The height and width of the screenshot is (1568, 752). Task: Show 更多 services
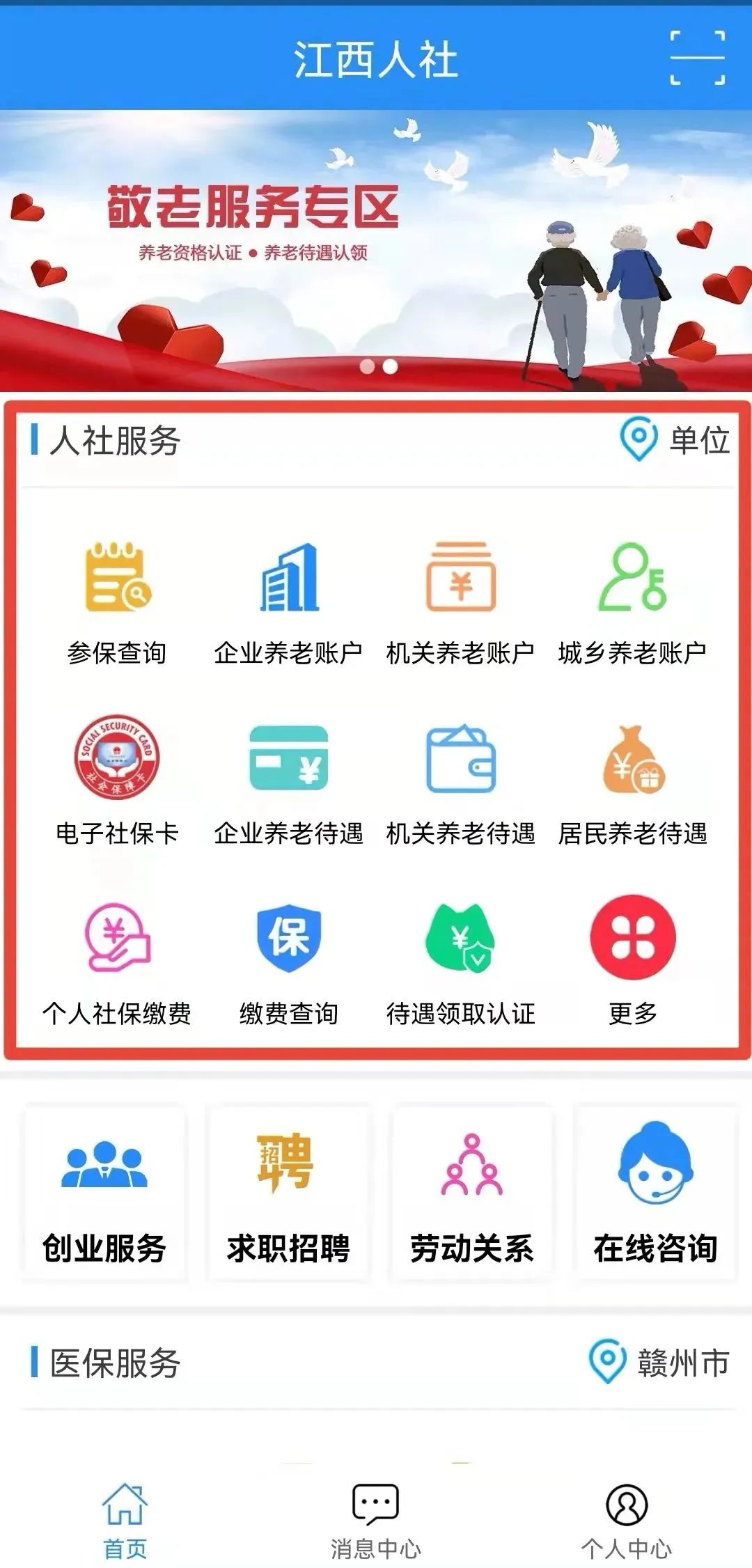tap(632, 962)
